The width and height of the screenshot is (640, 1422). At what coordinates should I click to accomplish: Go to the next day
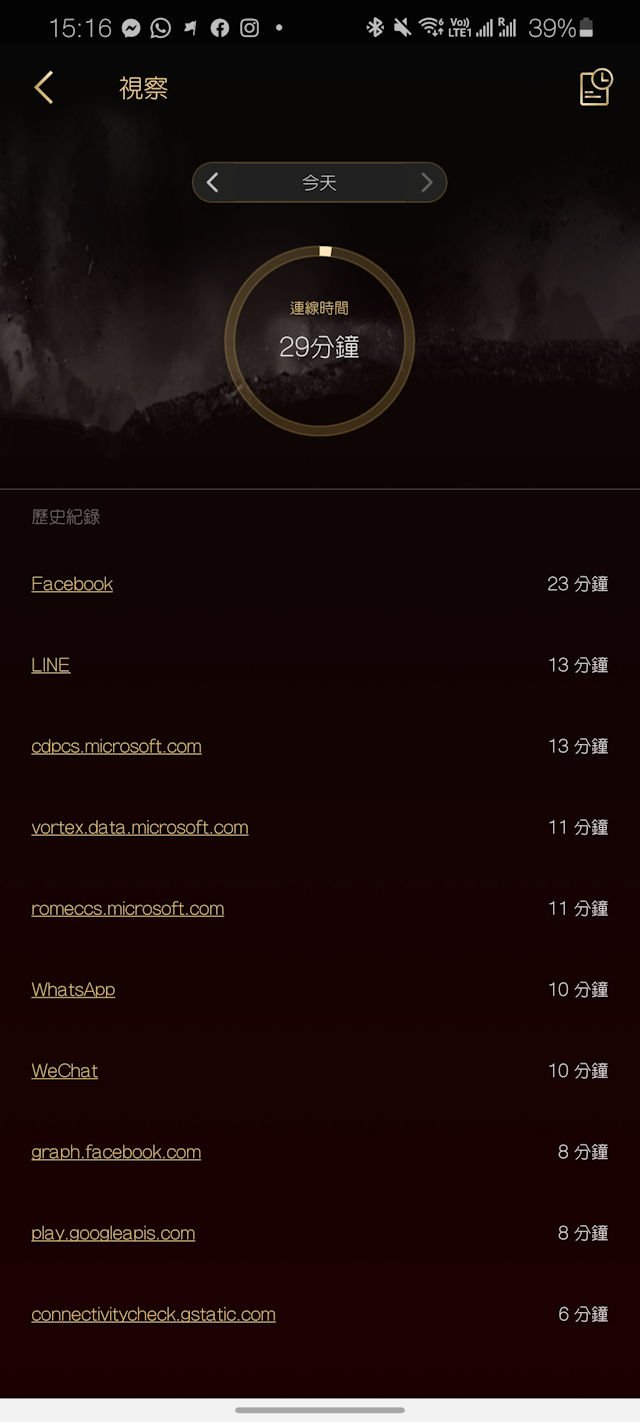point(426,182)
